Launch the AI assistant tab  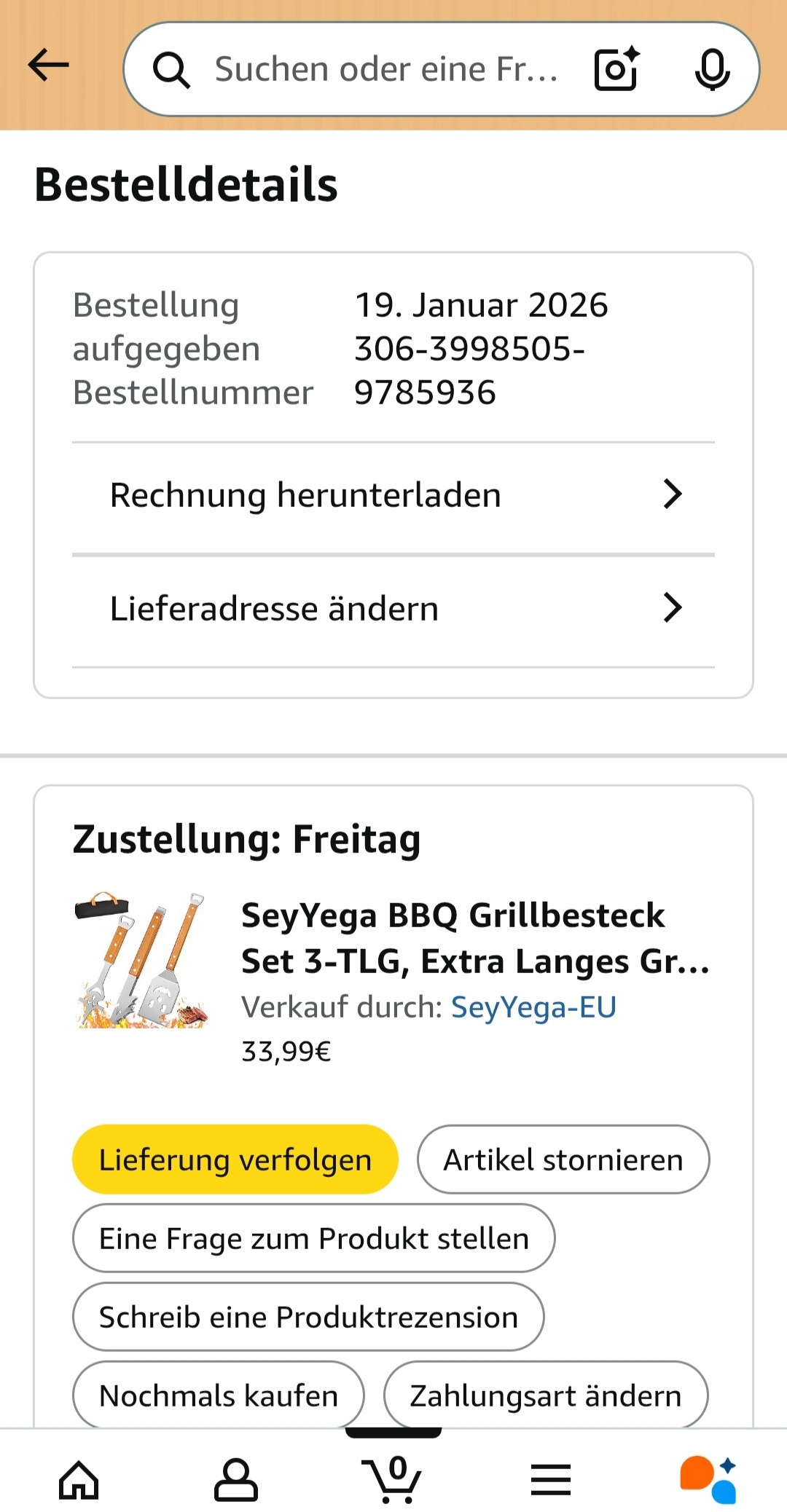[708, 1480]
